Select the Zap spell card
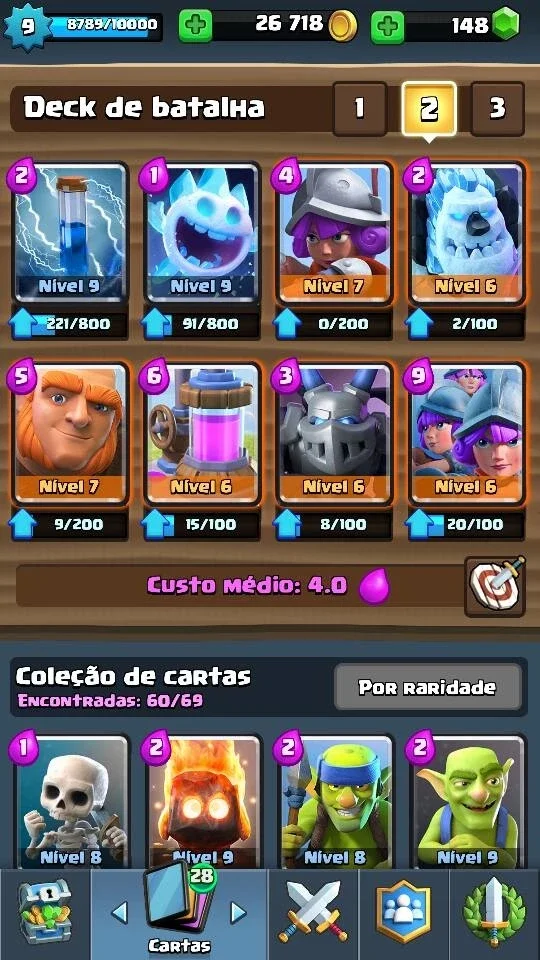Screen dimensions: 540x960 tap(69, 233)
